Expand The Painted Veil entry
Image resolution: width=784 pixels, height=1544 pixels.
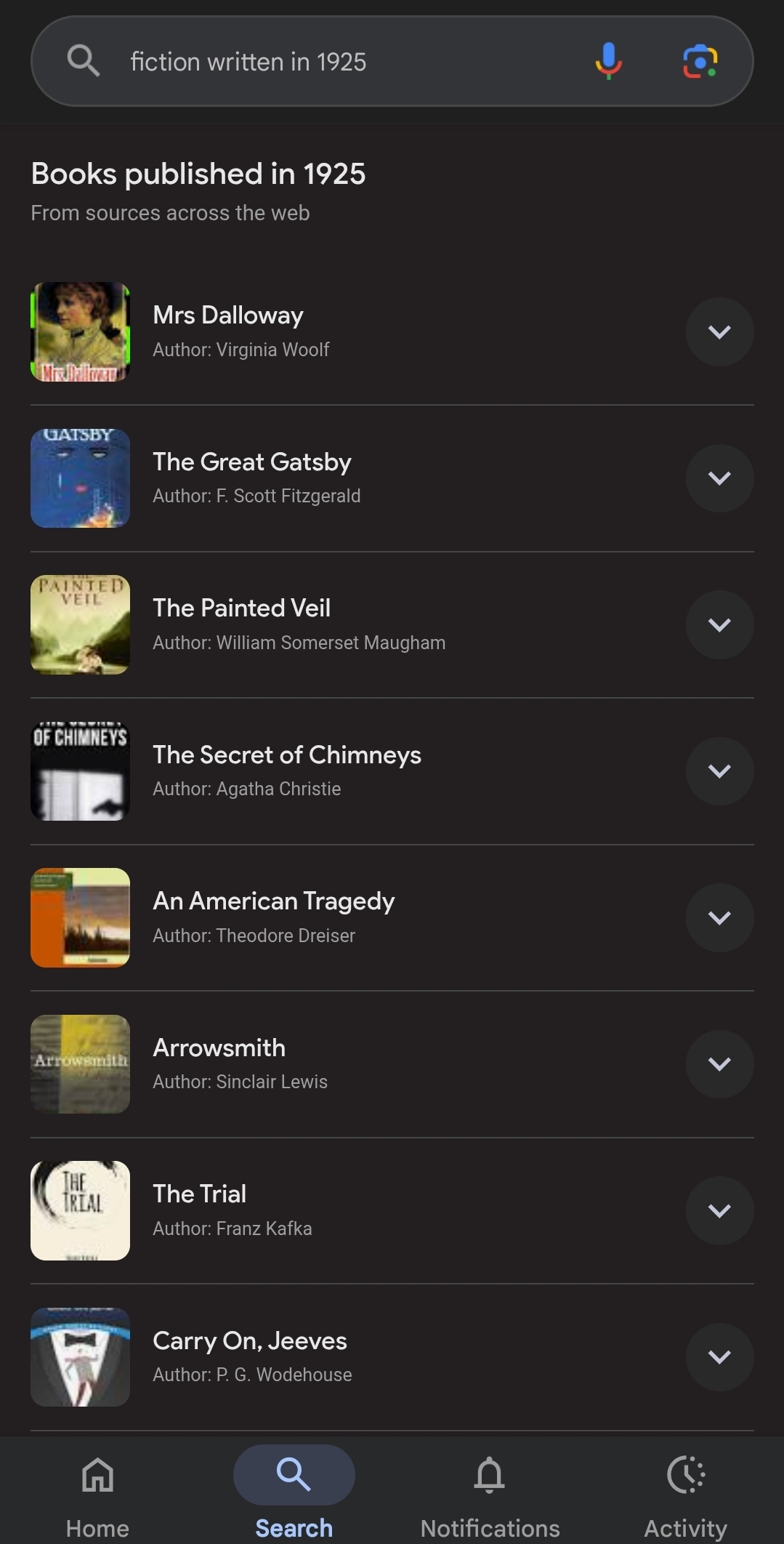(x=719, y=624)
